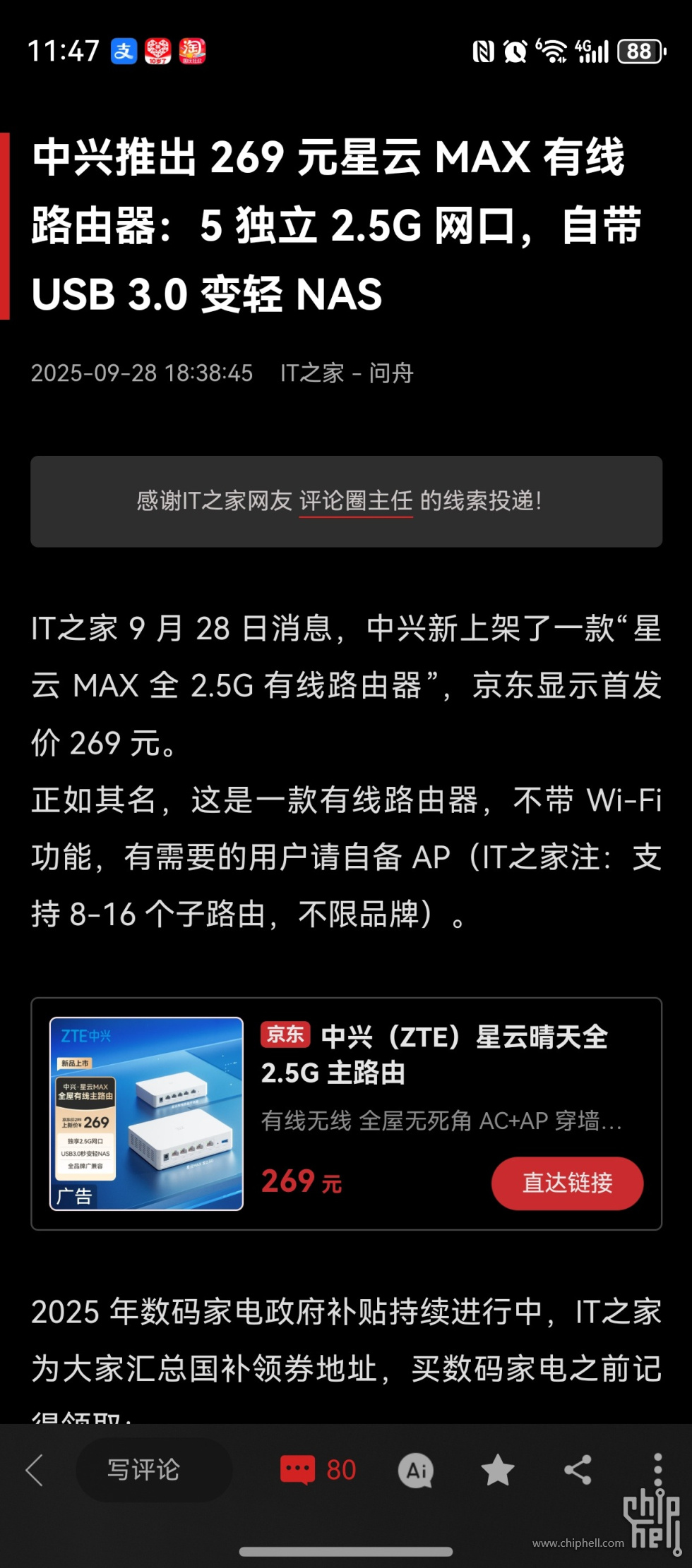Screen dimensions: 692x1568
Task: Open the ZTE 星云 router product image
Action: (x=146, y=1114)
